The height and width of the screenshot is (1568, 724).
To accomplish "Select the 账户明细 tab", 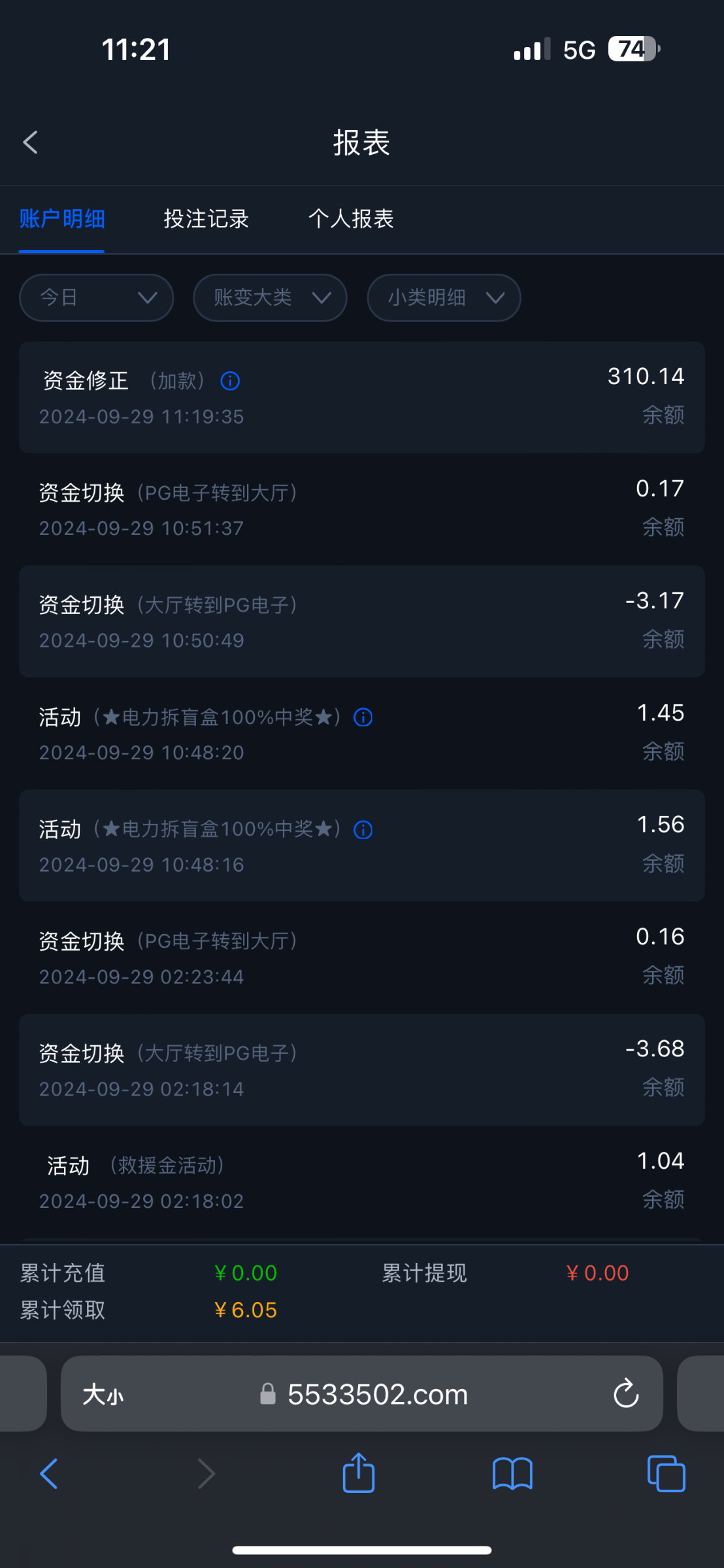I will click(62, 218).
